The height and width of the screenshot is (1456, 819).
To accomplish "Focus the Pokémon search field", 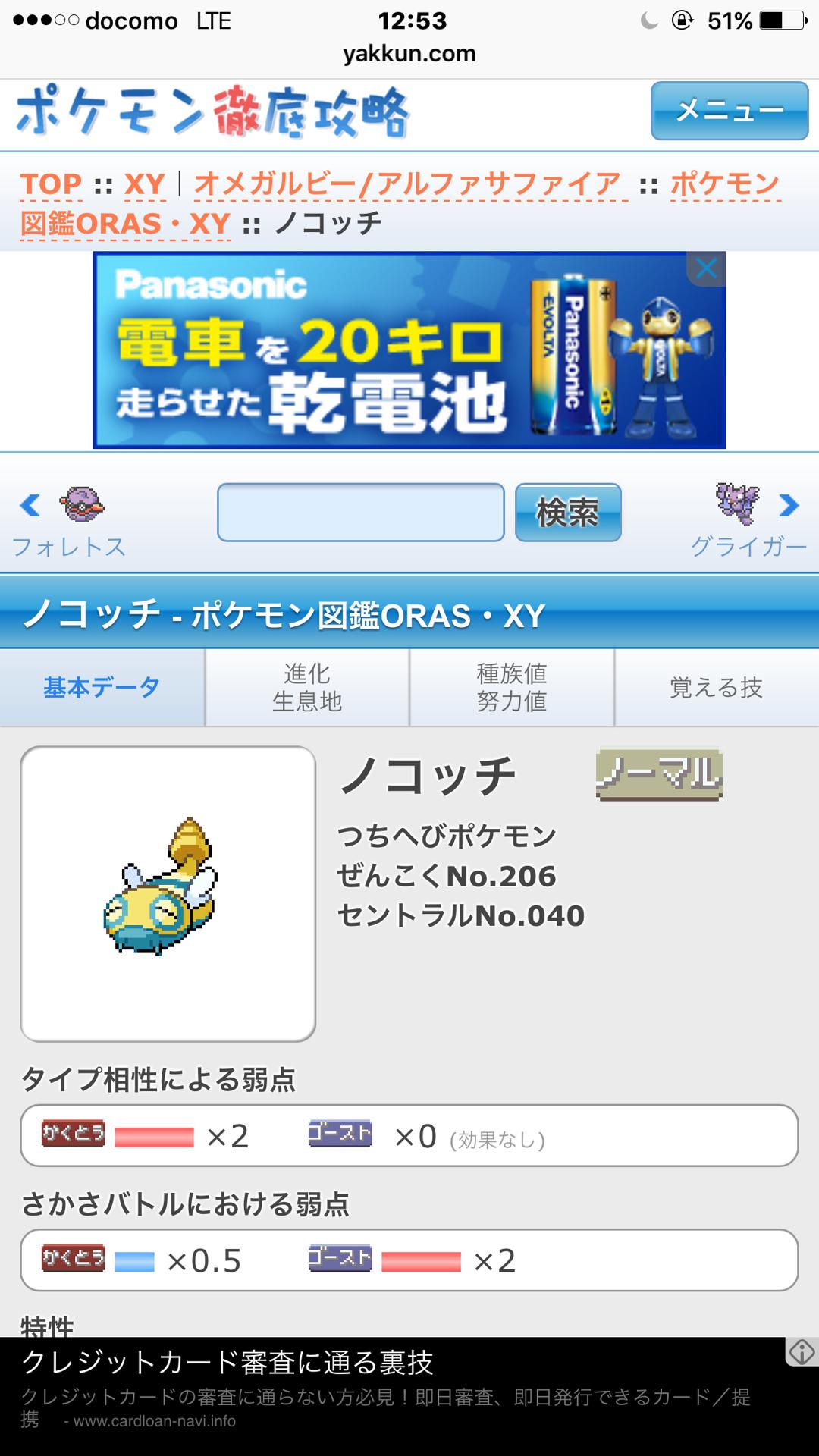I will click(360, 513).
